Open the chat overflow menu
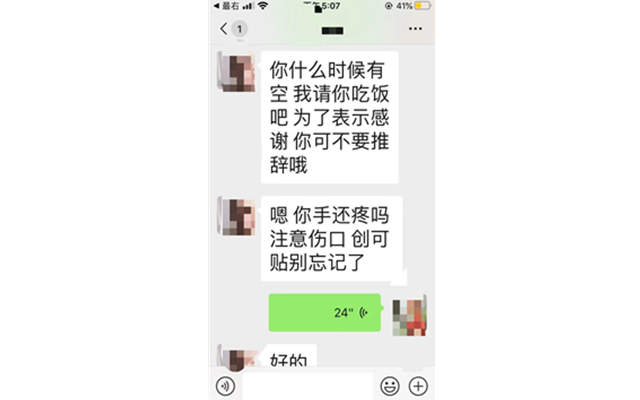640x400 pixels. click(x=415, y=29)
